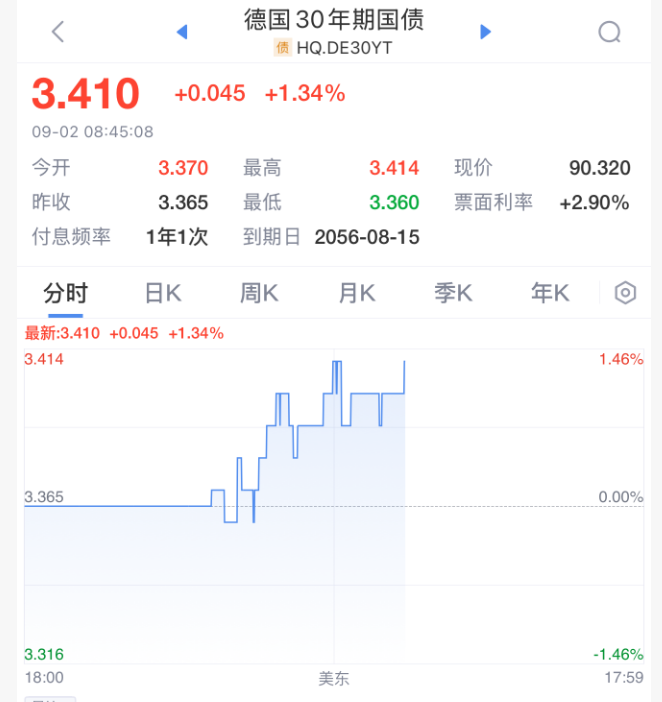The image size is (662, 702).
Task: Switch to the 季K chart tab
Action: tap(453, 293)
